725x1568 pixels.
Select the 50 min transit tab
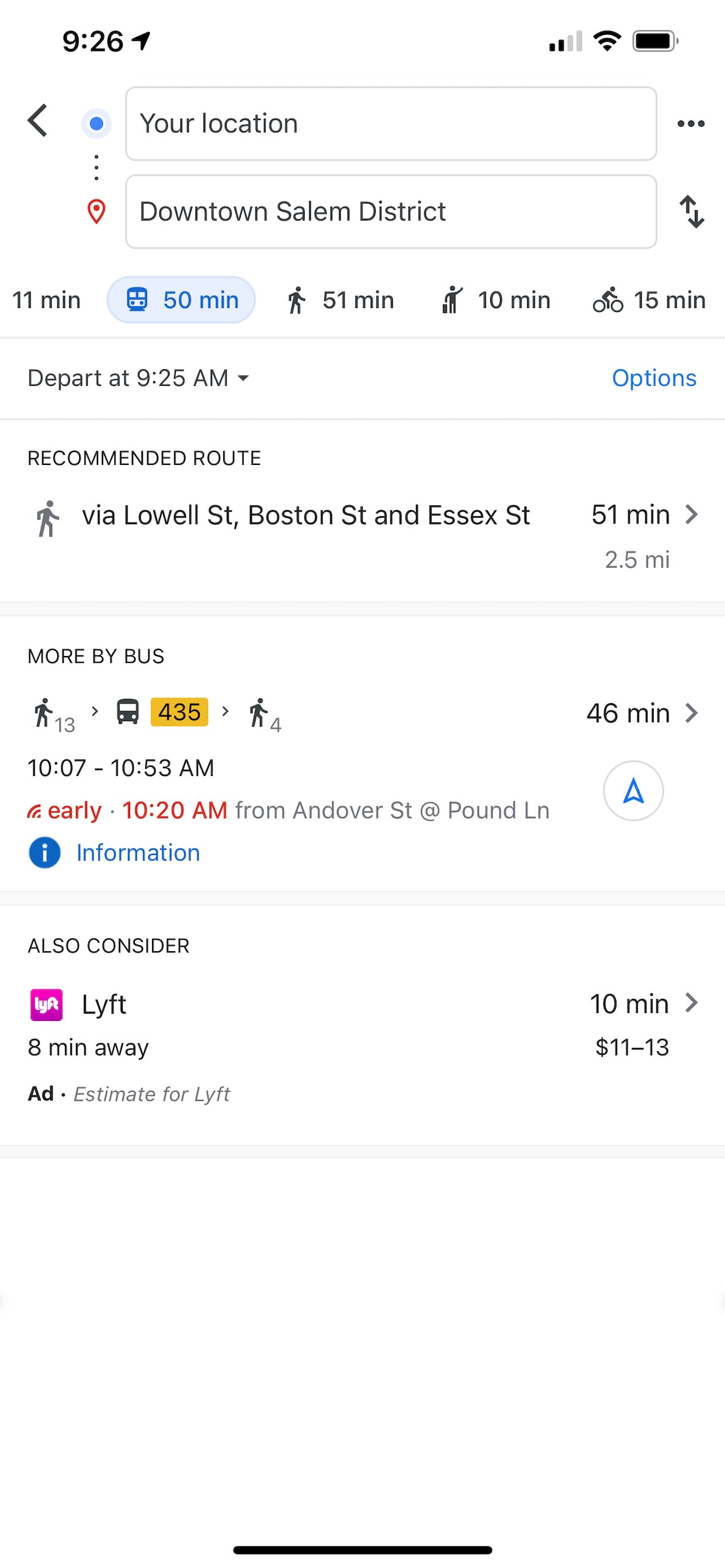[x=181, y=300]
